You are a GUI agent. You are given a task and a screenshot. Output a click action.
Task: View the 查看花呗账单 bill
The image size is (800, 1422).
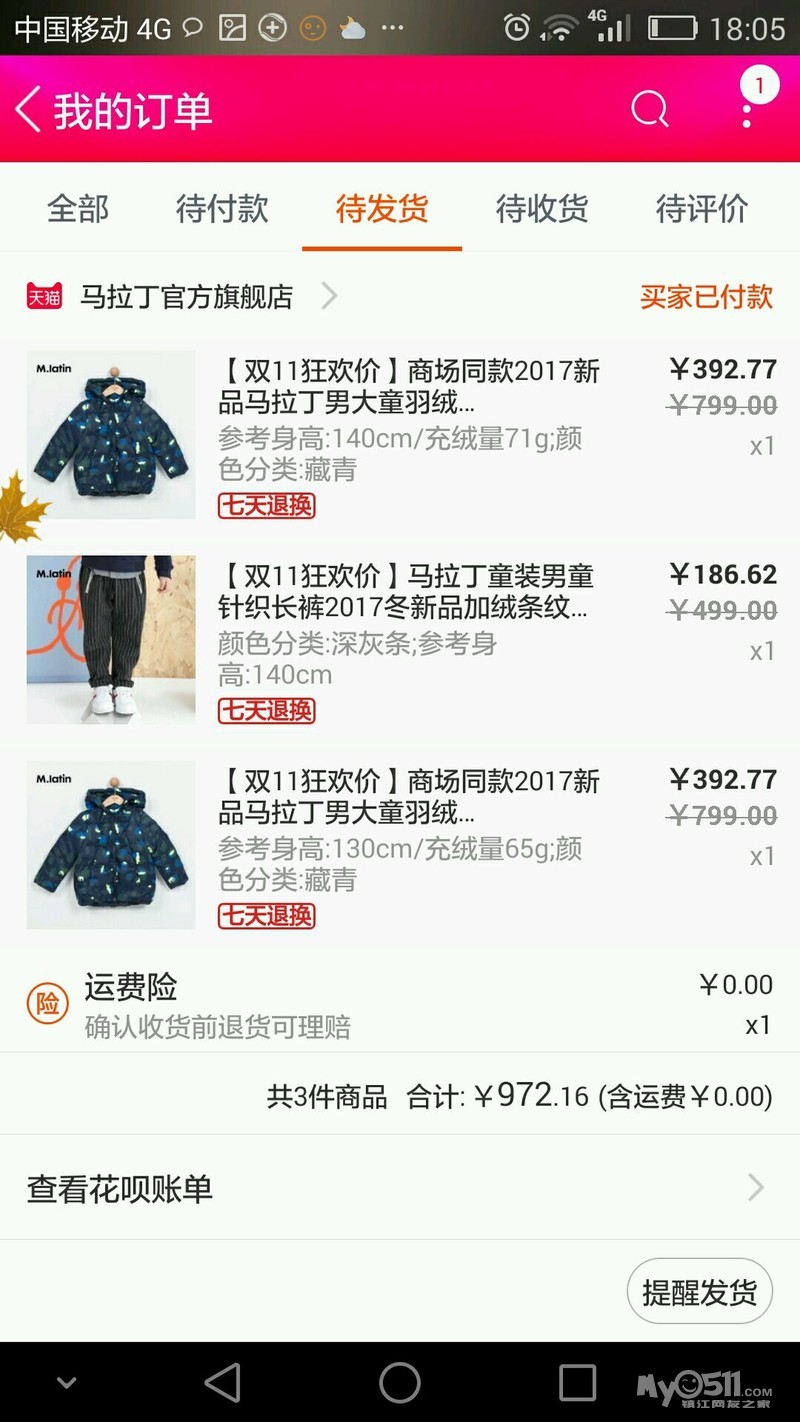point(400,1188)
